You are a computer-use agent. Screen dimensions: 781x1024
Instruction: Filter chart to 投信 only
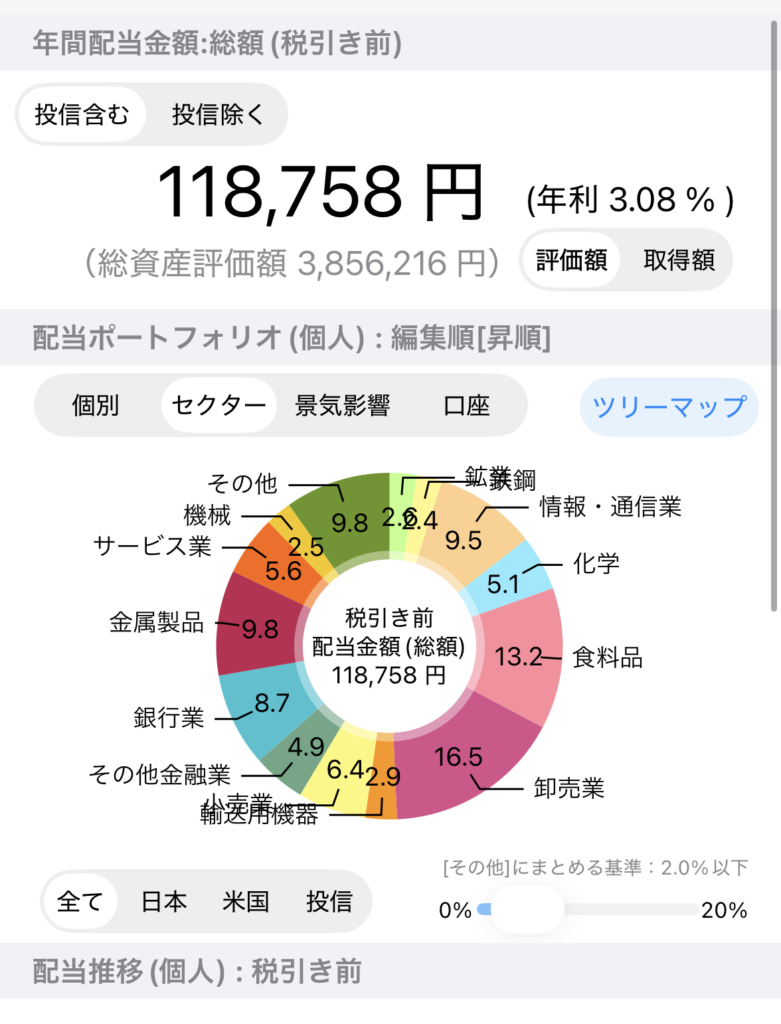[329, 901]
